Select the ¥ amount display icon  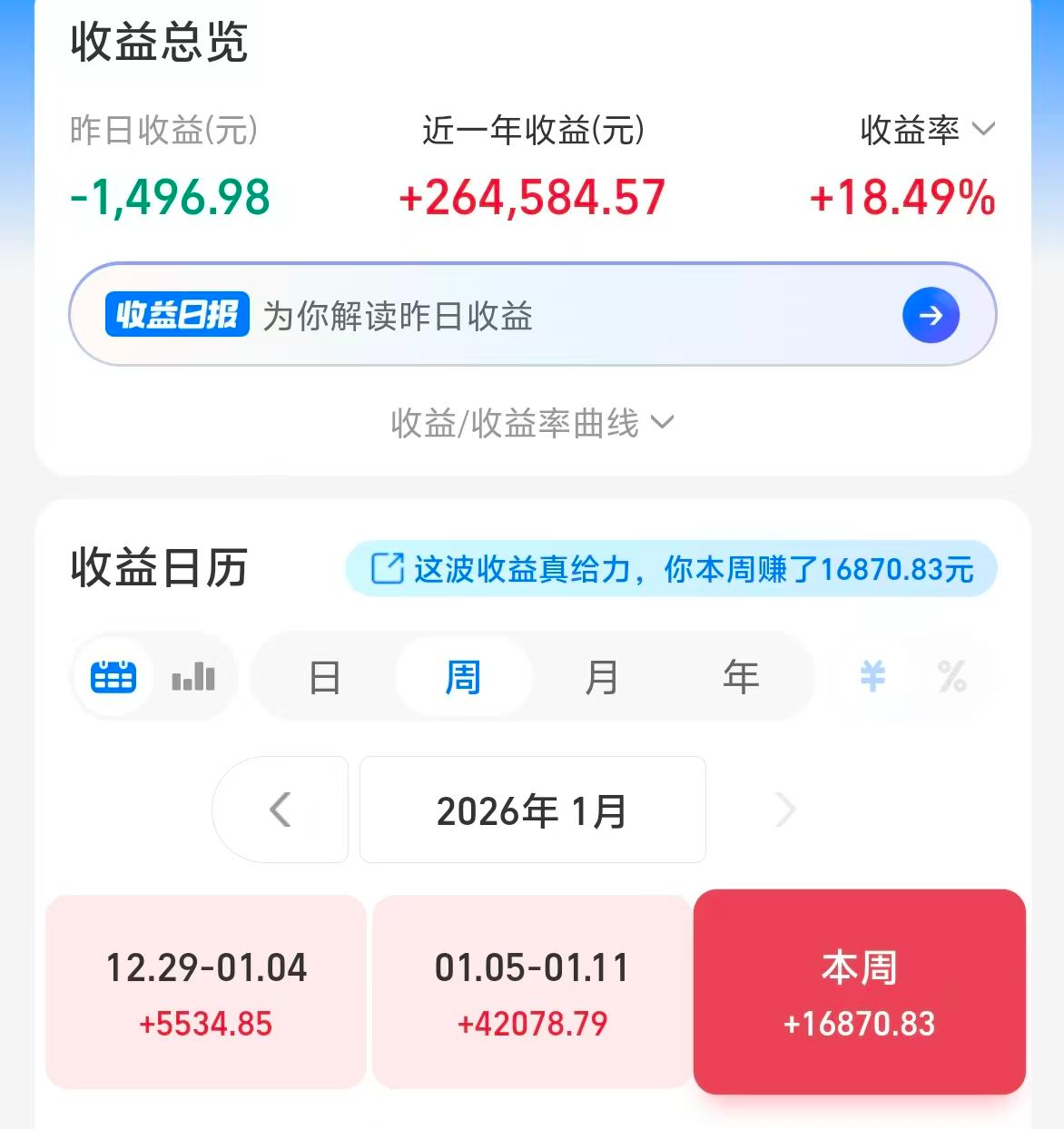870,676
